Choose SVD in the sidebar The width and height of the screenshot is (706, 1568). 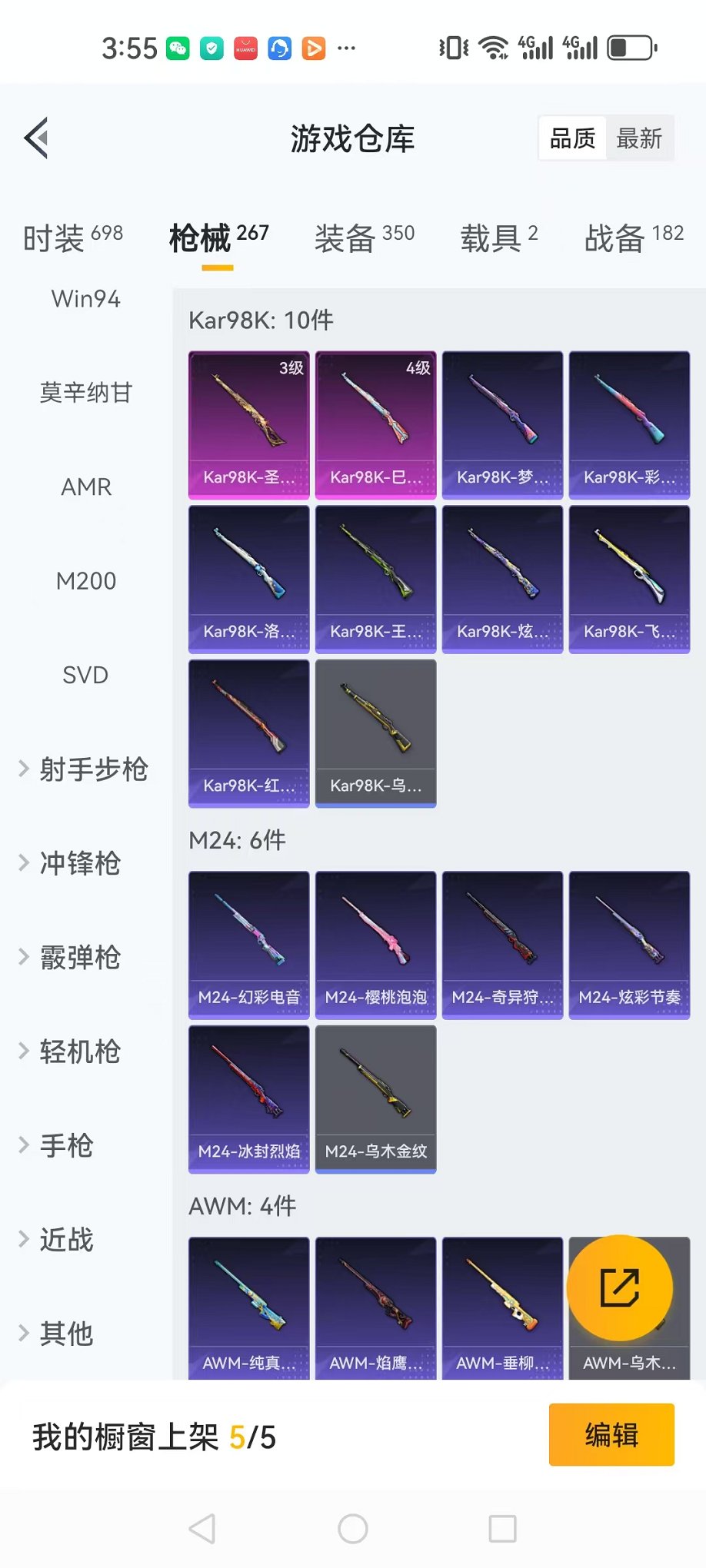[85, 675]
